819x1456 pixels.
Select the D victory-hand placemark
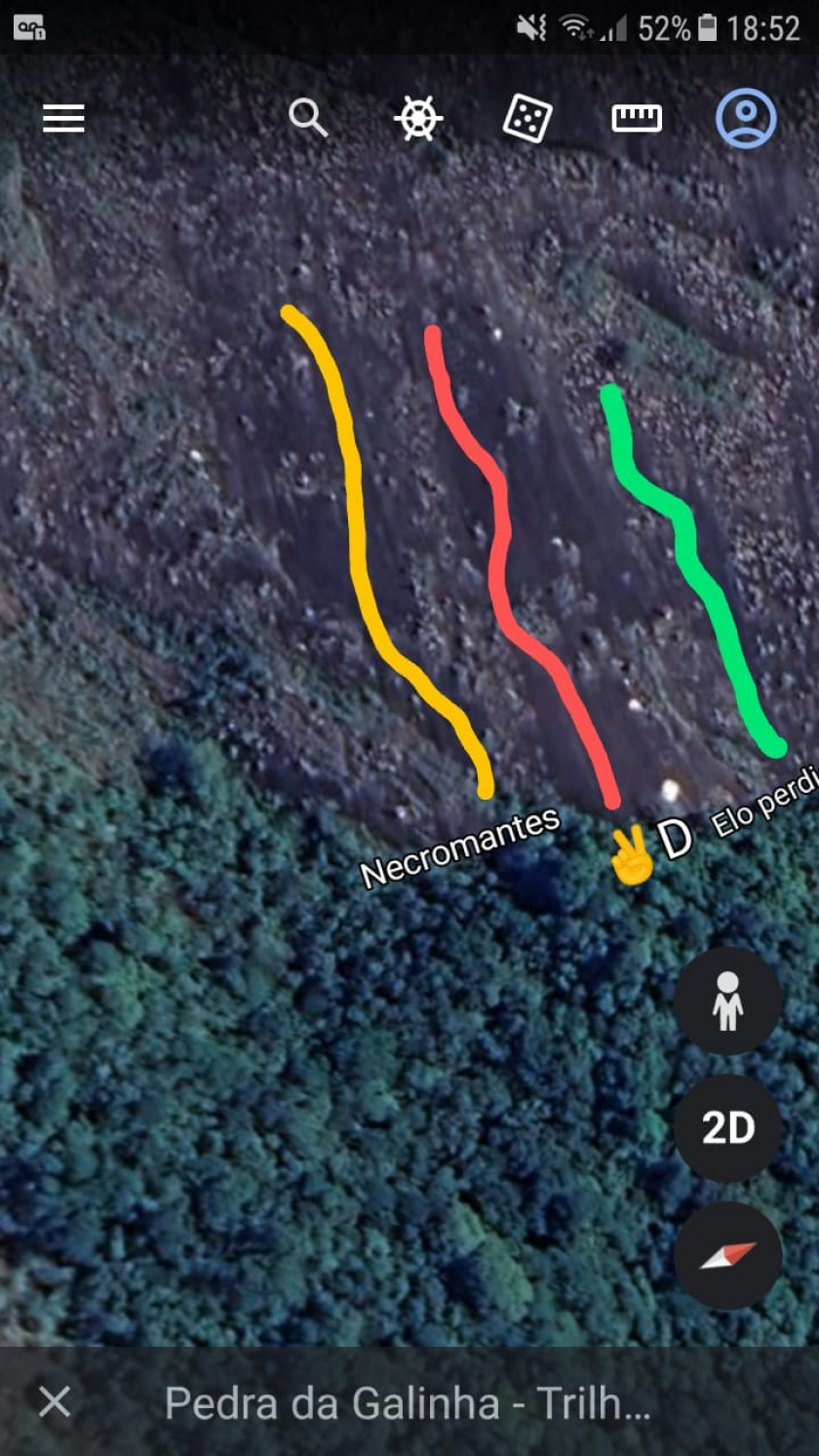(650, 845)
